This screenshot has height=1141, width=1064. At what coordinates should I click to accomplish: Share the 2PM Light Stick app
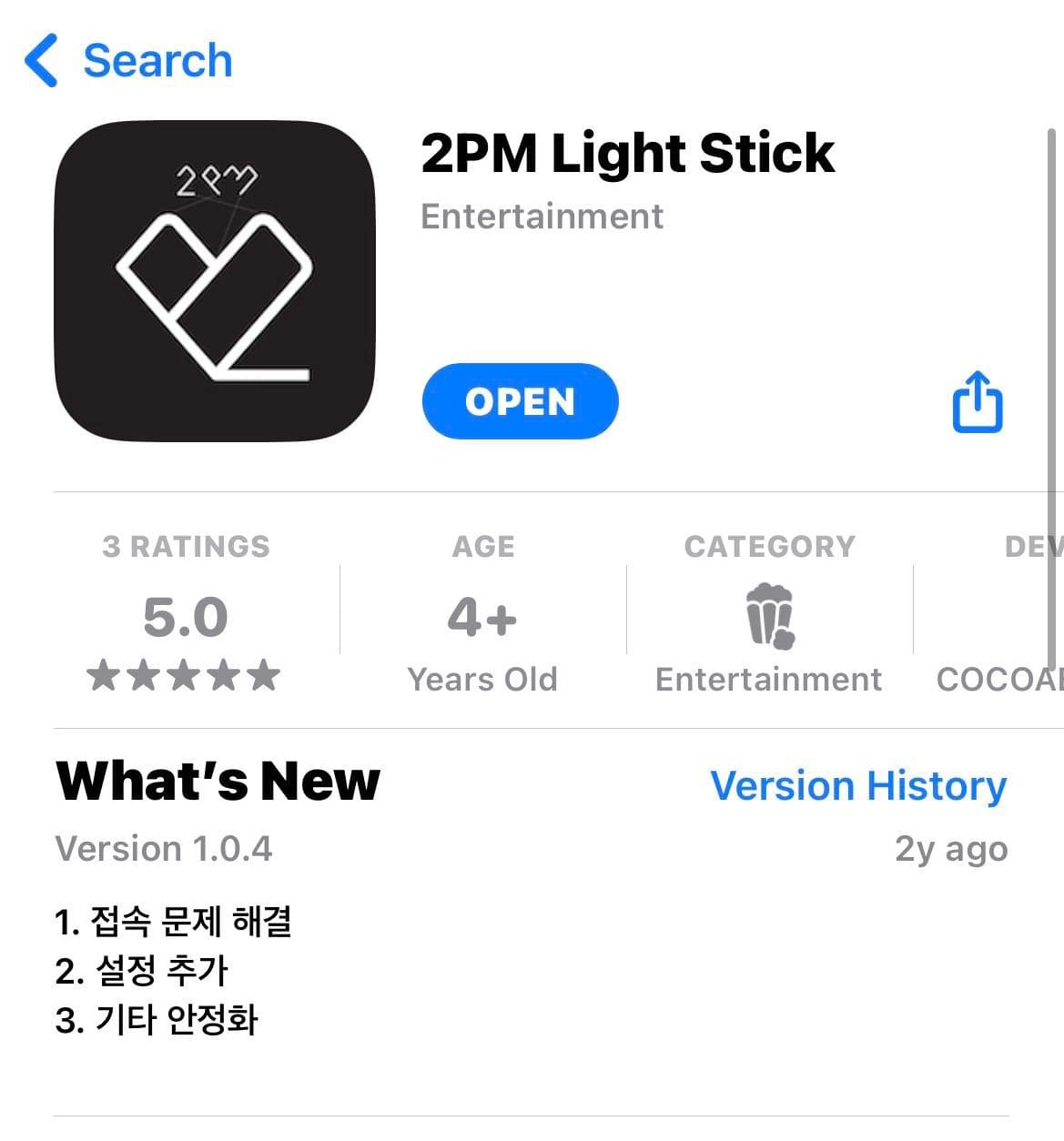tap(977, 401)
